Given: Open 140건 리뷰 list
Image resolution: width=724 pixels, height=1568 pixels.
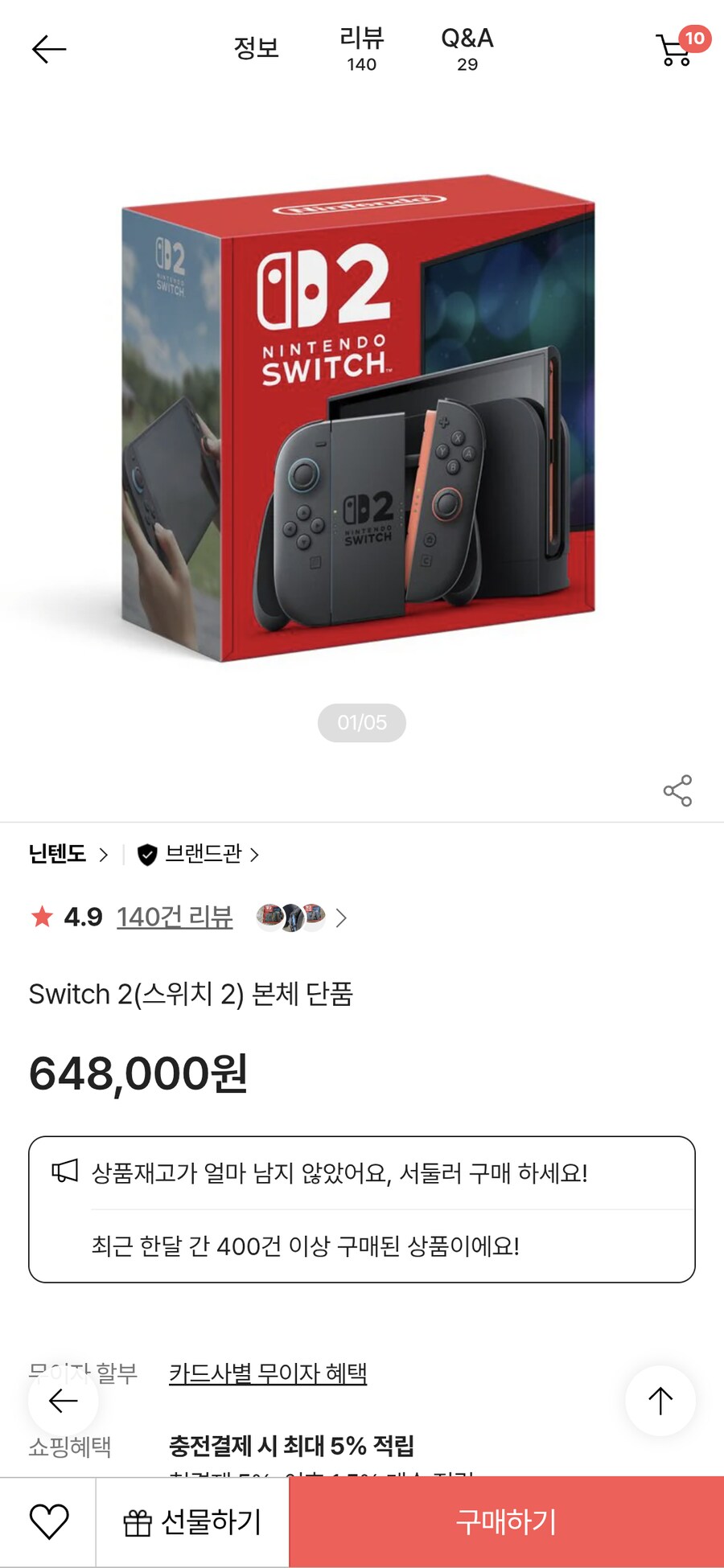Looking at the screenshot, I should pyautogui.click(x=175, y=917).
